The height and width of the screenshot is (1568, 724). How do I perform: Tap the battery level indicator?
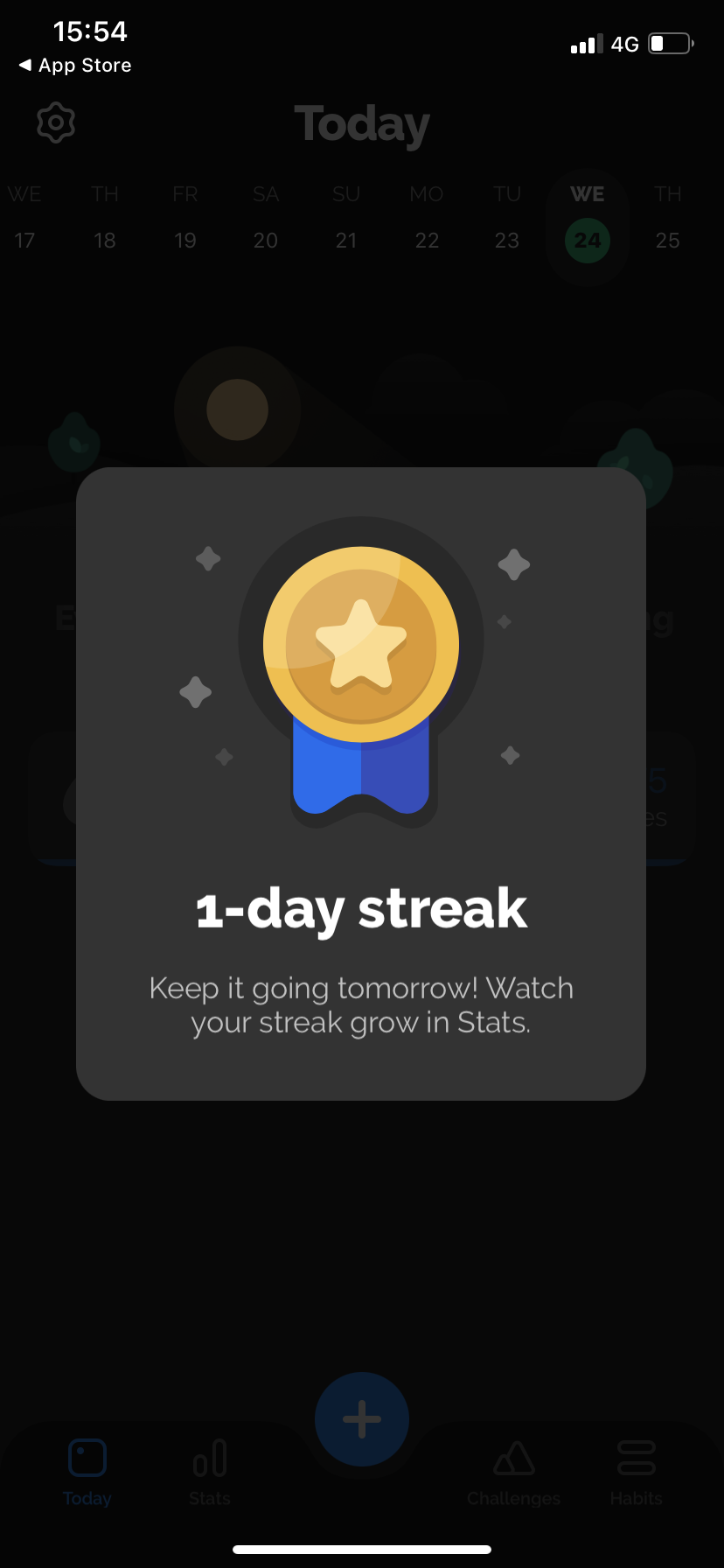669,43
